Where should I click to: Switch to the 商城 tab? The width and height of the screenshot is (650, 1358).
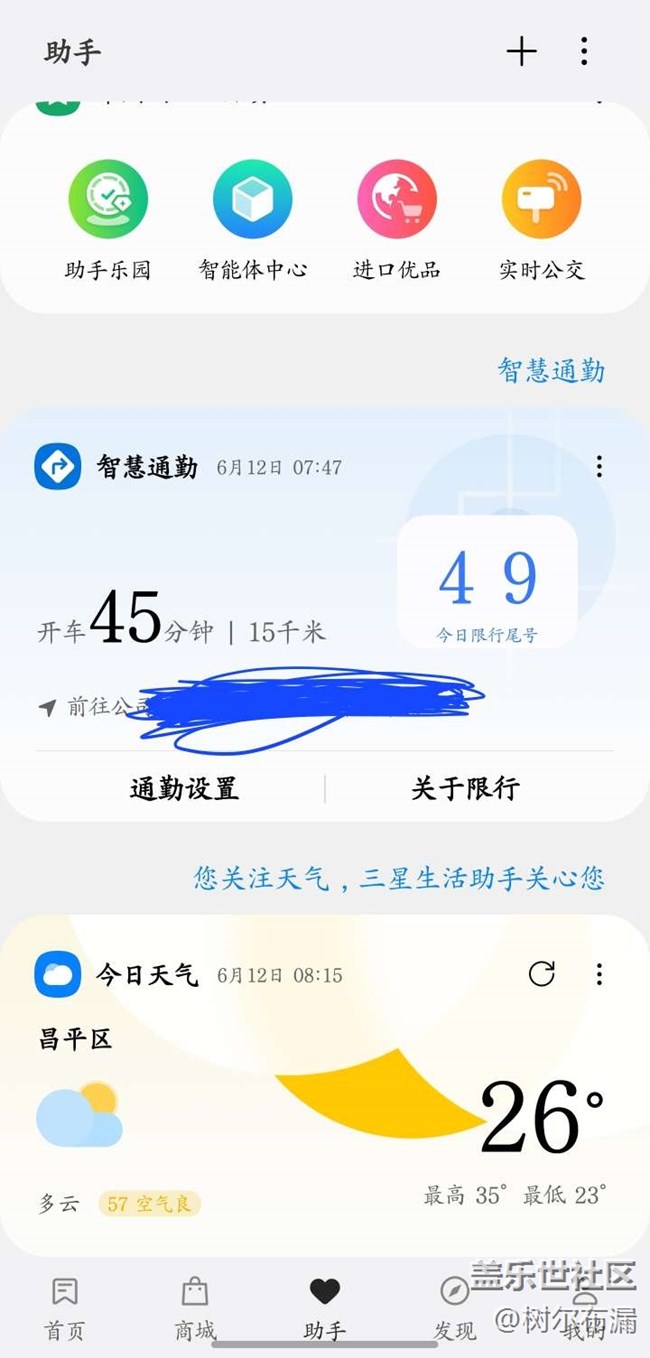point(195,1308)
